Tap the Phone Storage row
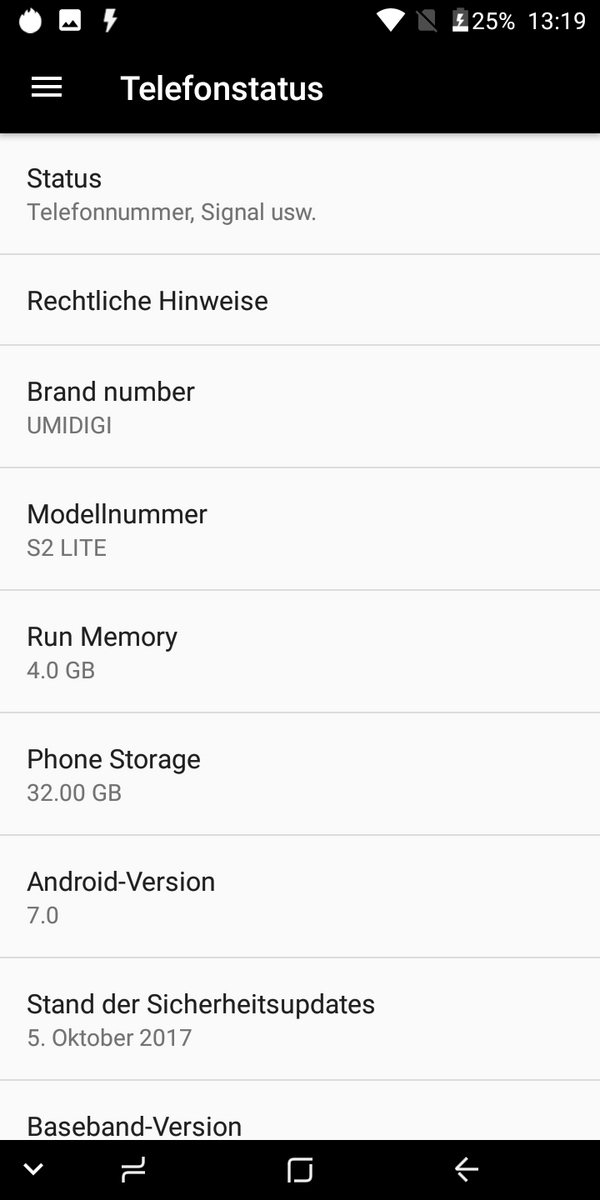 pos(300,774)
